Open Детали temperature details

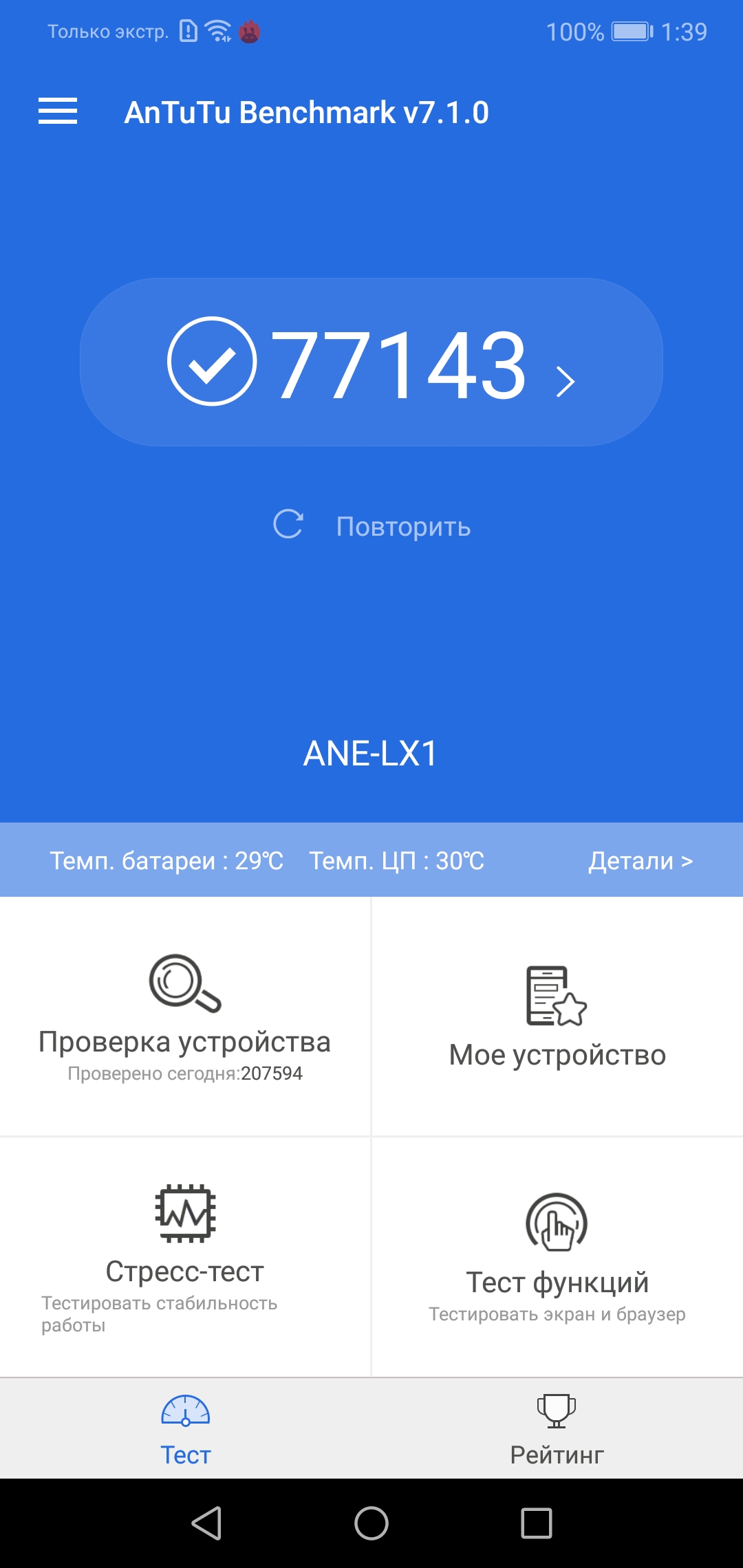click(640, 860)
